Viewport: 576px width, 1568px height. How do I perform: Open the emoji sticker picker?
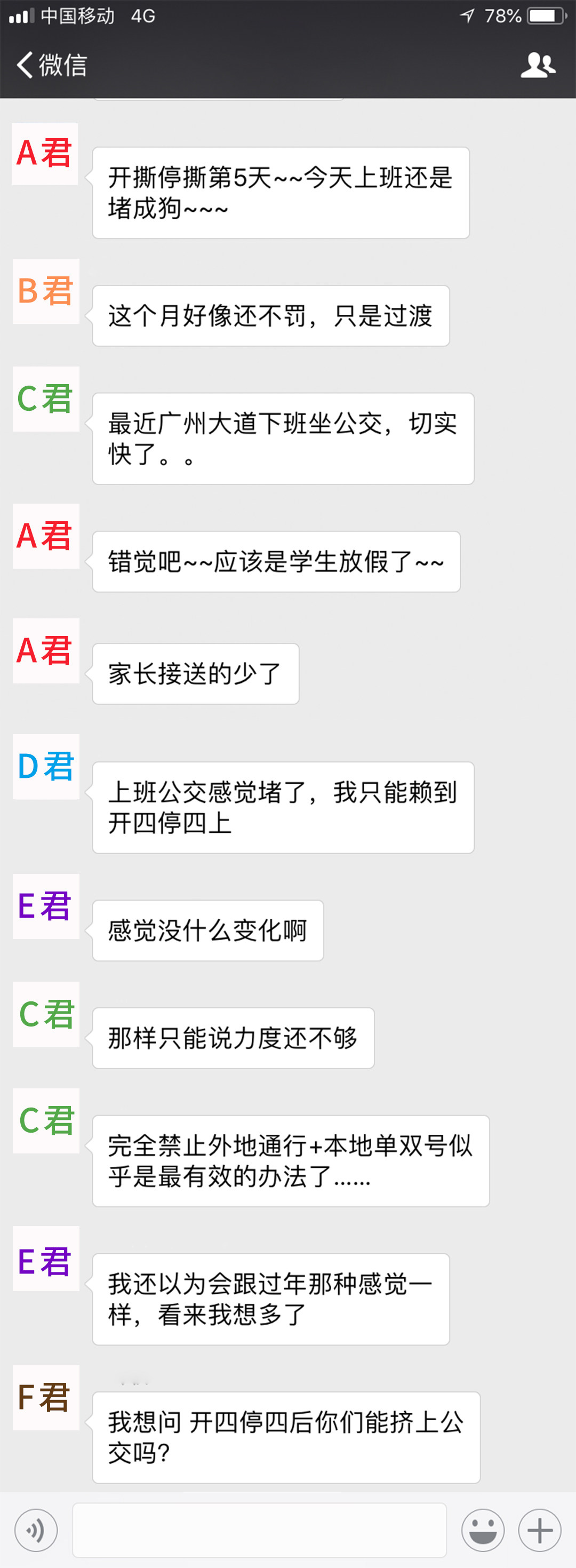pyautogui.click(x=483, y=1530)
